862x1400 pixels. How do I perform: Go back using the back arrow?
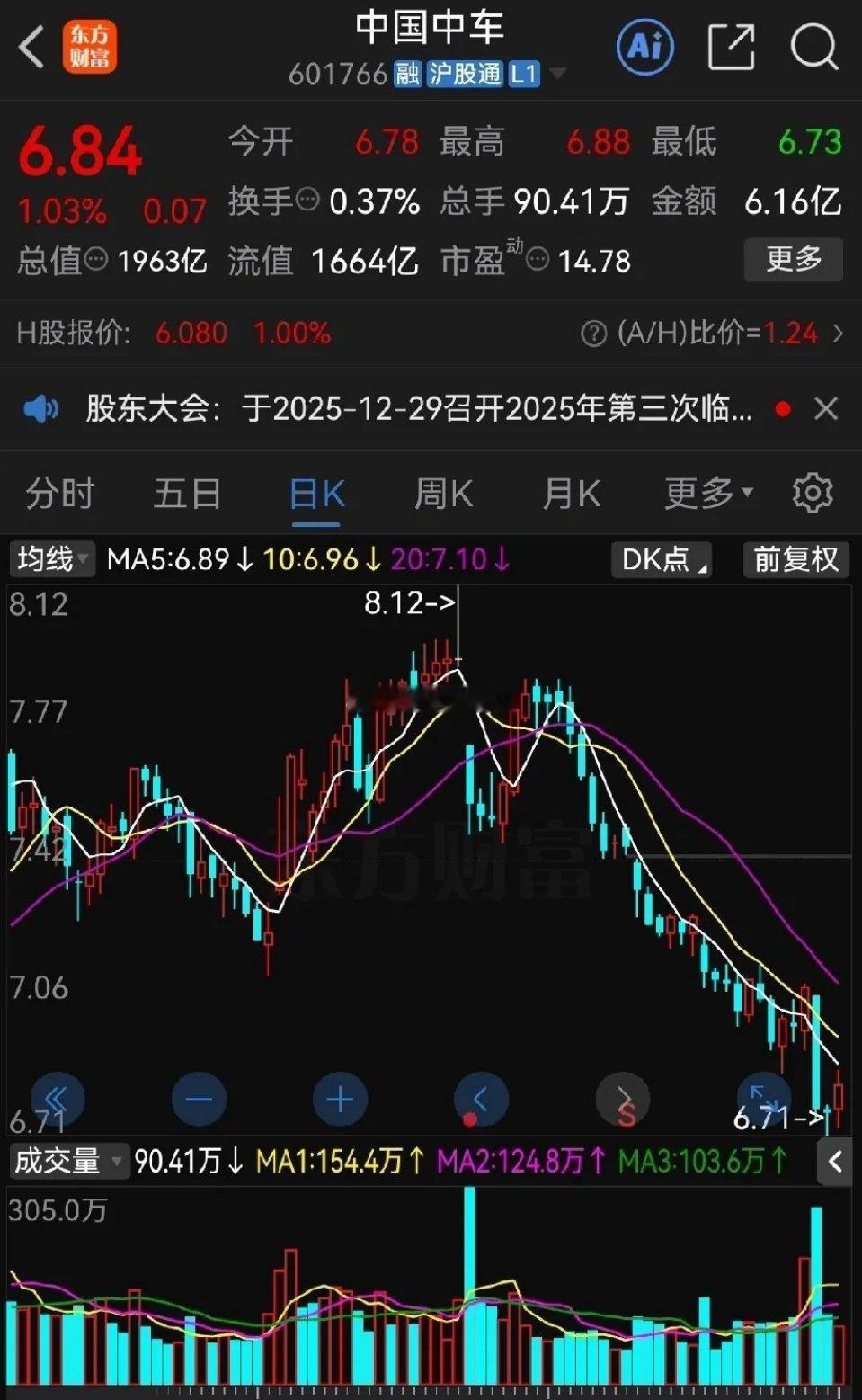coord(31,46)
